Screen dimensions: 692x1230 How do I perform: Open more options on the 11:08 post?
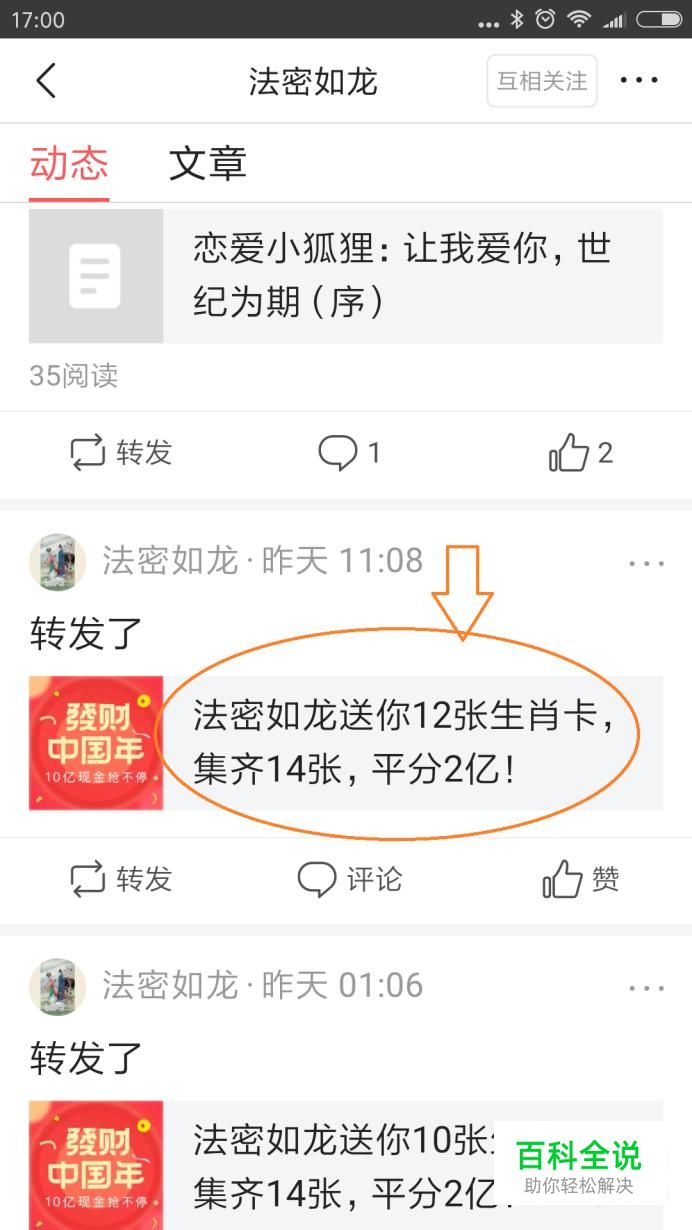point(646,564)
